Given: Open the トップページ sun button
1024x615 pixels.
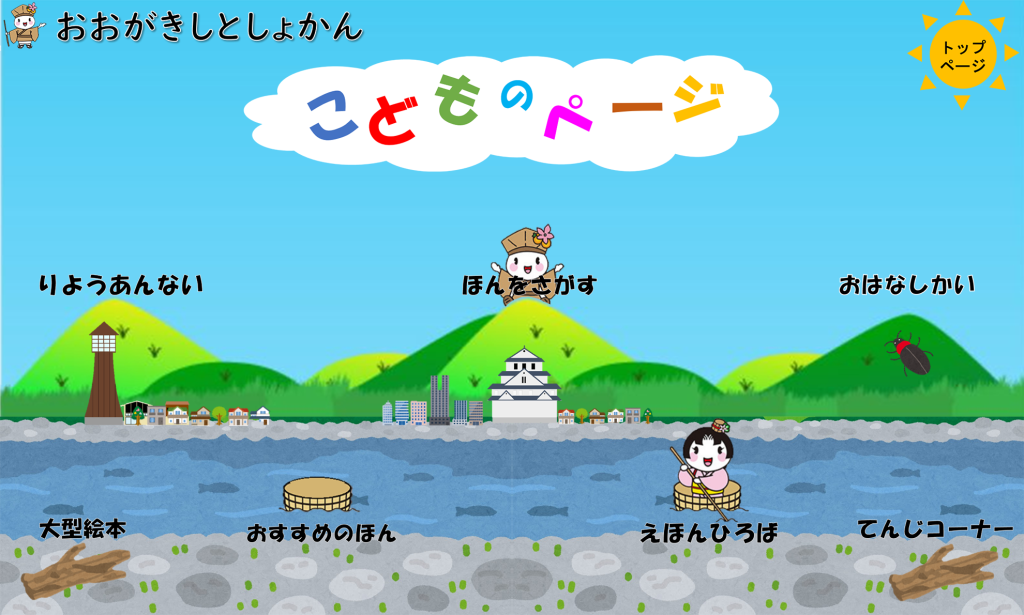Looking at the screenshot, I should pos(962,55).
